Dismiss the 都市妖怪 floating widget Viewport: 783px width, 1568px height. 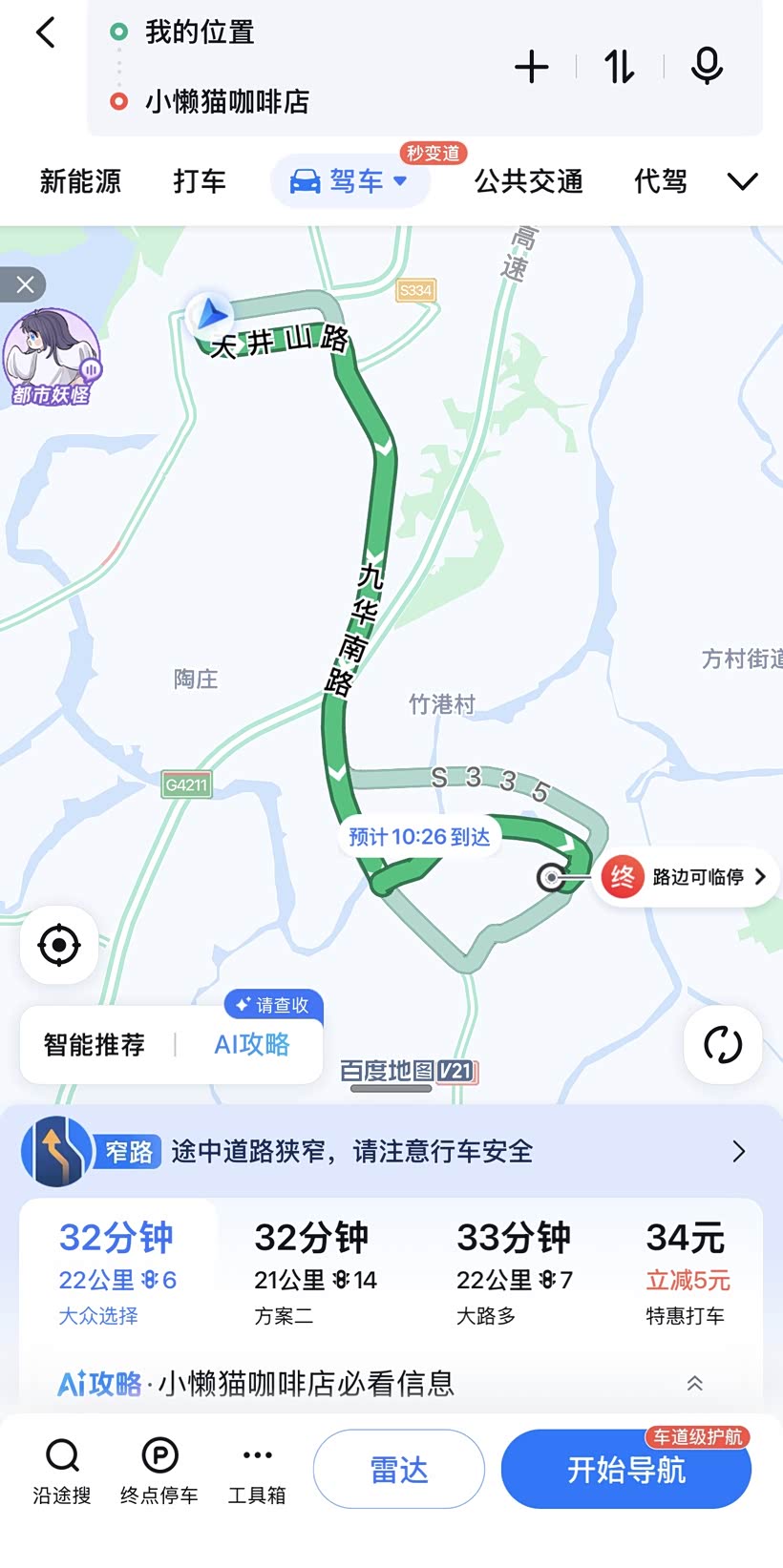click(x=25, y=284)
